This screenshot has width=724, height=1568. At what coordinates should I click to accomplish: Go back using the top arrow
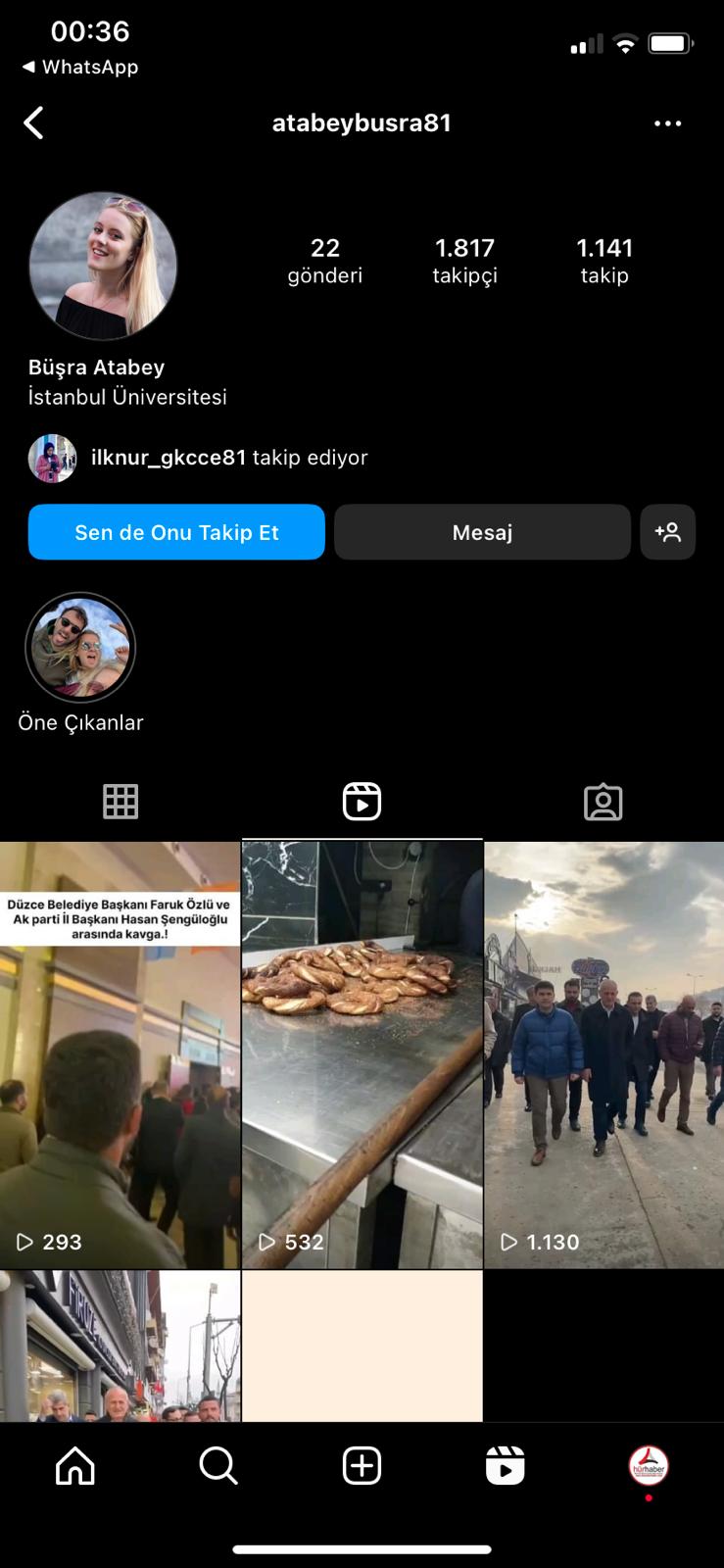(x=34, y=123)
